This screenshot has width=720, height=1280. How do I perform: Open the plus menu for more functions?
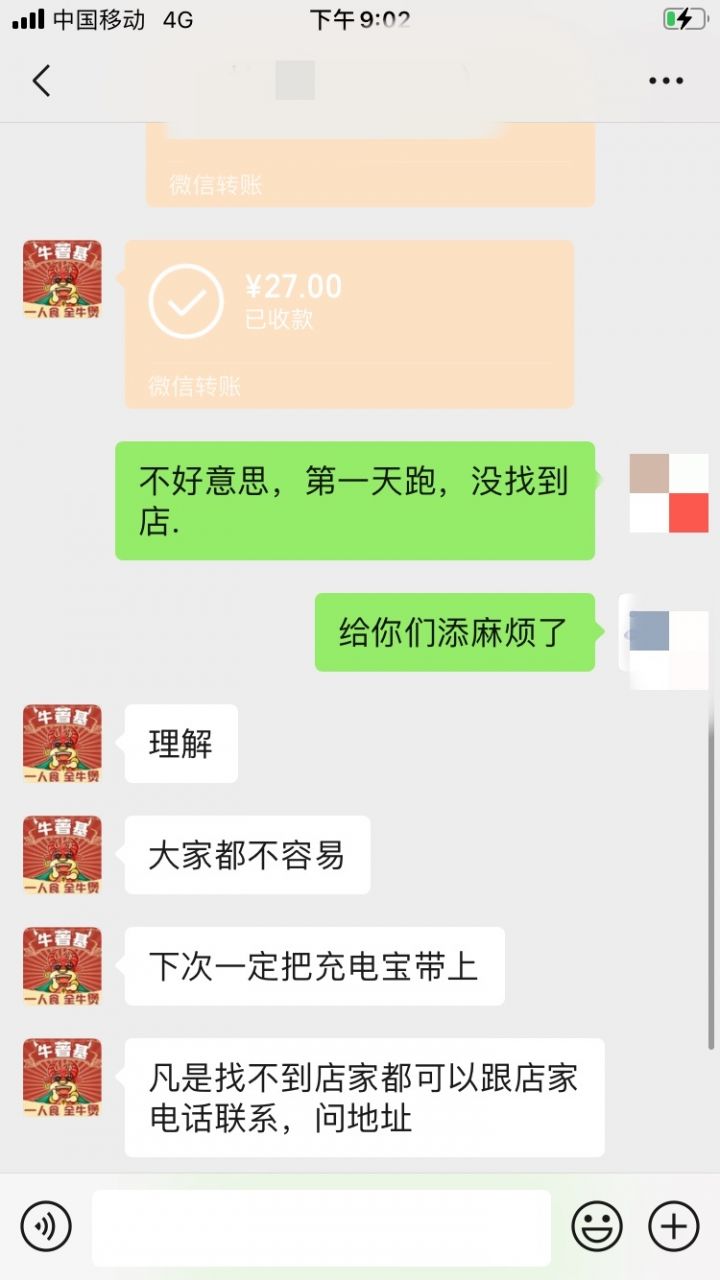click(x=675, y=1224)
